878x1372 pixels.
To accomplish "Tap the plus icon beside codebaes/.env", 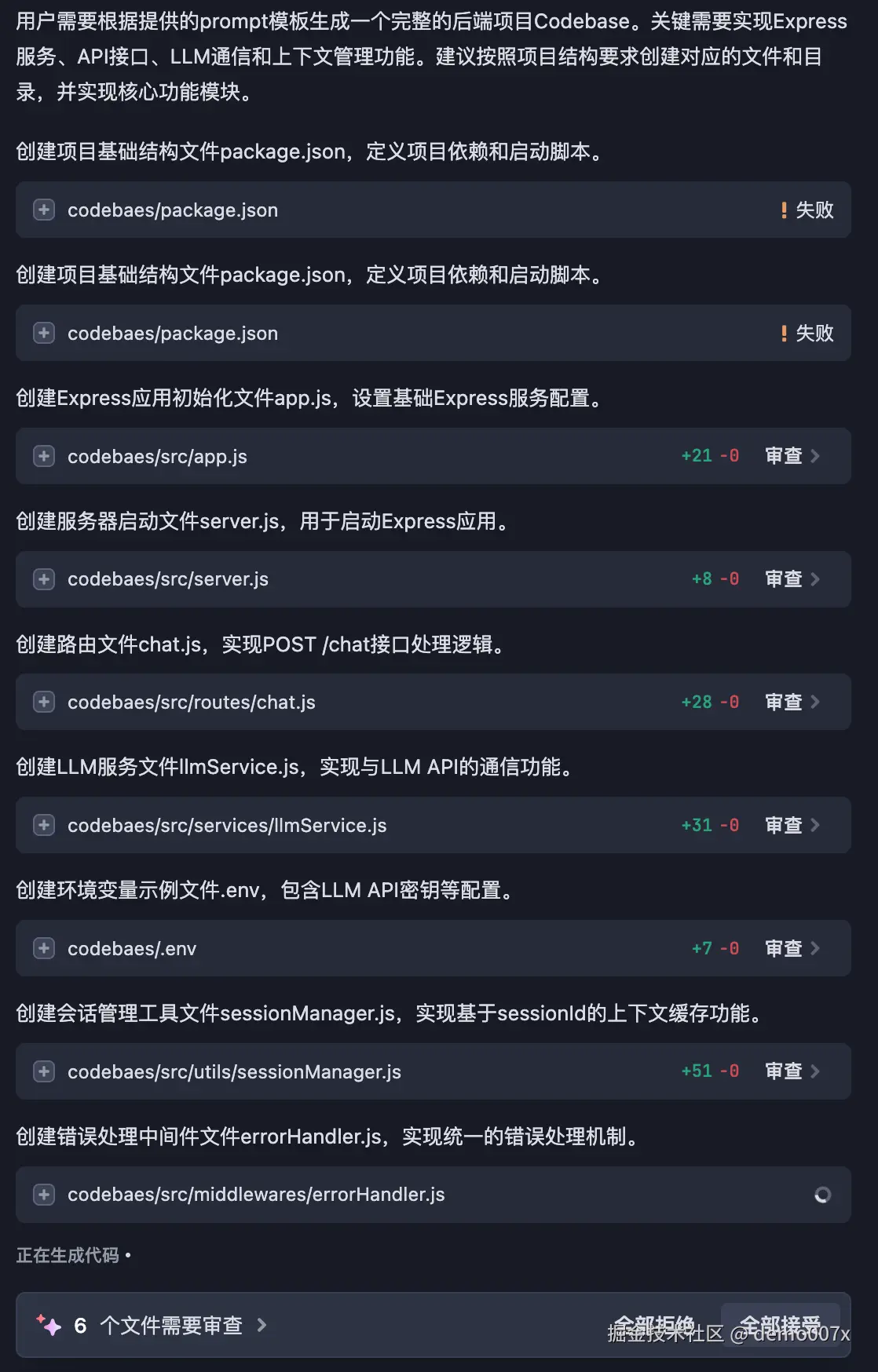I will point(44,948).
